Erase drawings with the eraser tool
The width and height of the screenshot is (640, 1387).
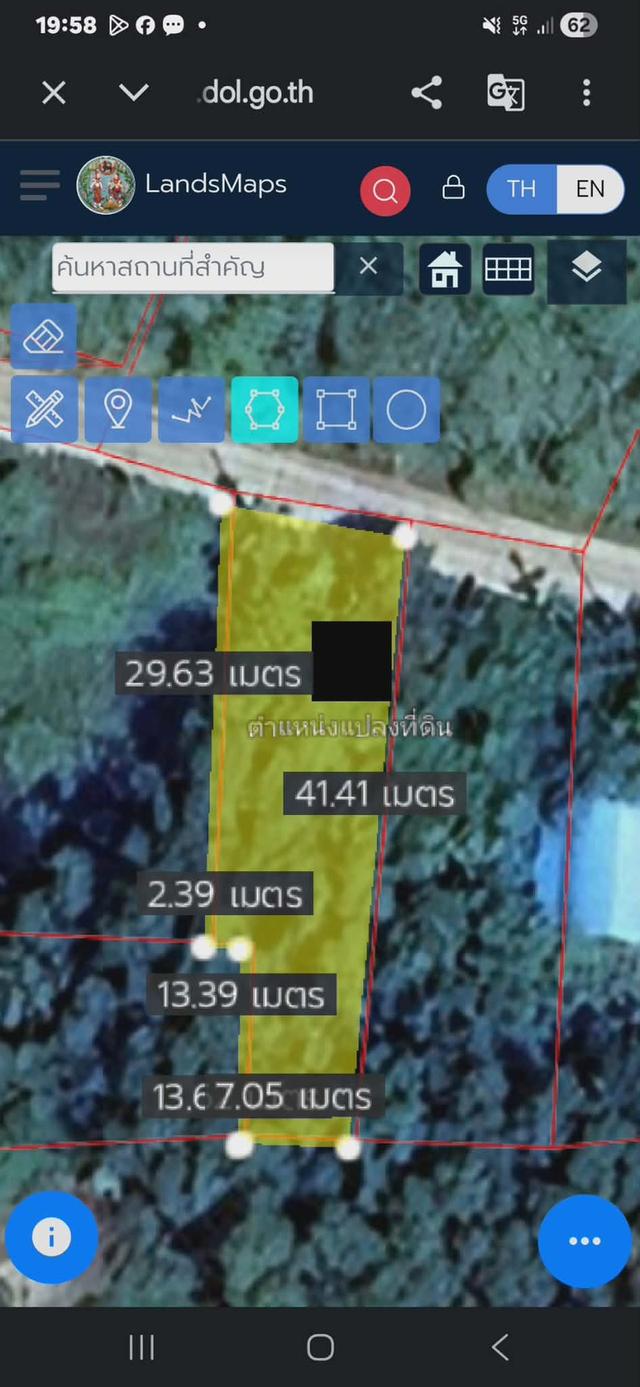(x=44, y=338)
